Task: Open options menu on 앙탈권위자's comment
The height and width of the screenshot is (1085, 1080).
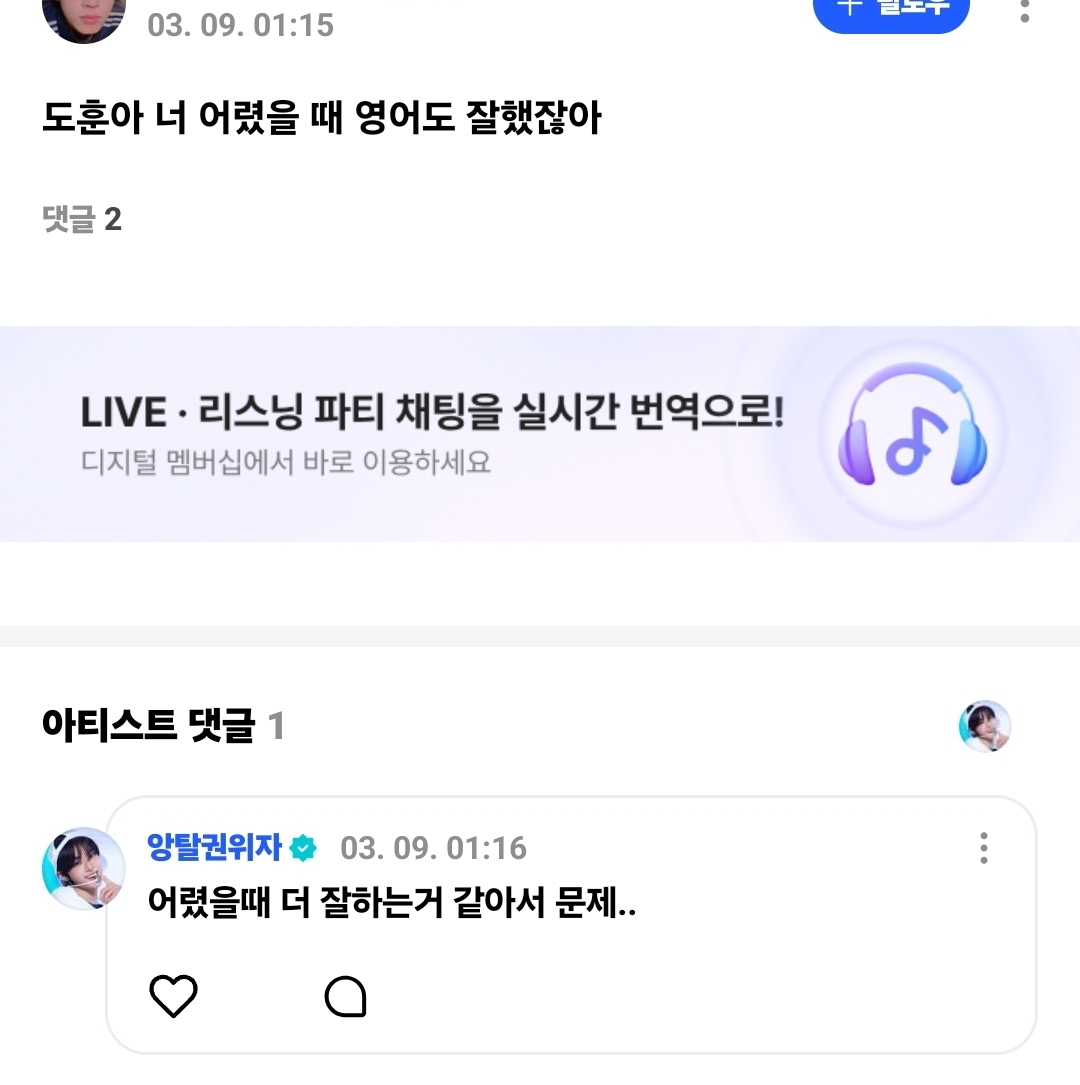Action: [x=984, y=848]
